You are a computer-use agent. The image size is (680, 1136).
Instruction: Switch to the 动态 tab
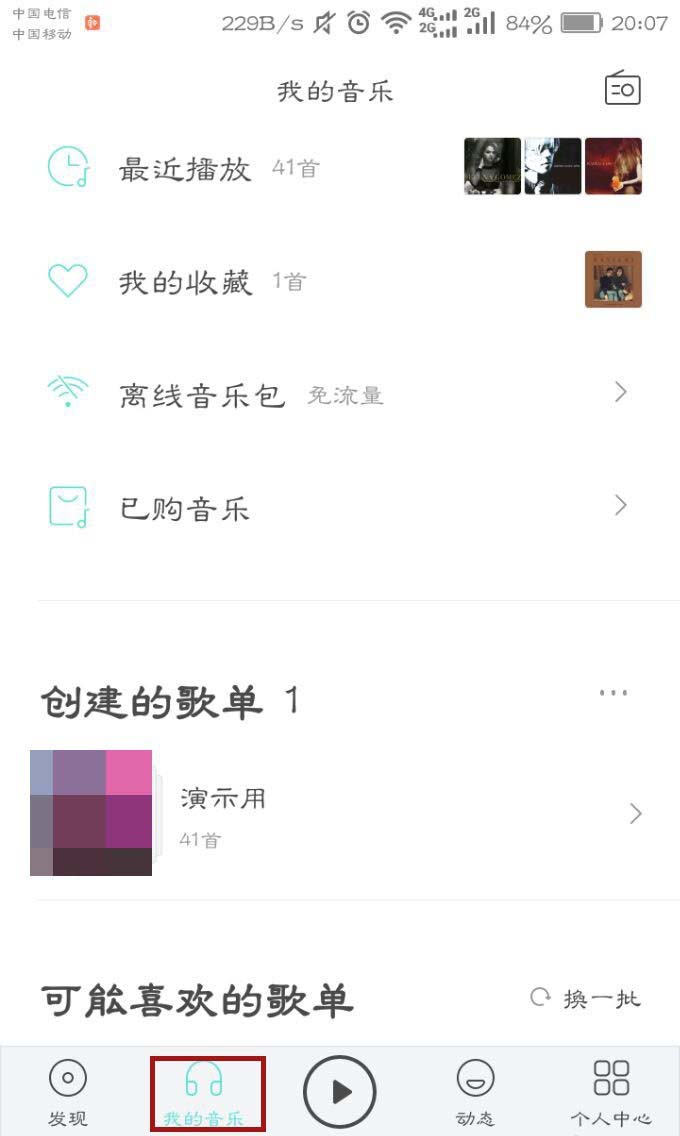pyautogui.click(x=475, y=1092)
